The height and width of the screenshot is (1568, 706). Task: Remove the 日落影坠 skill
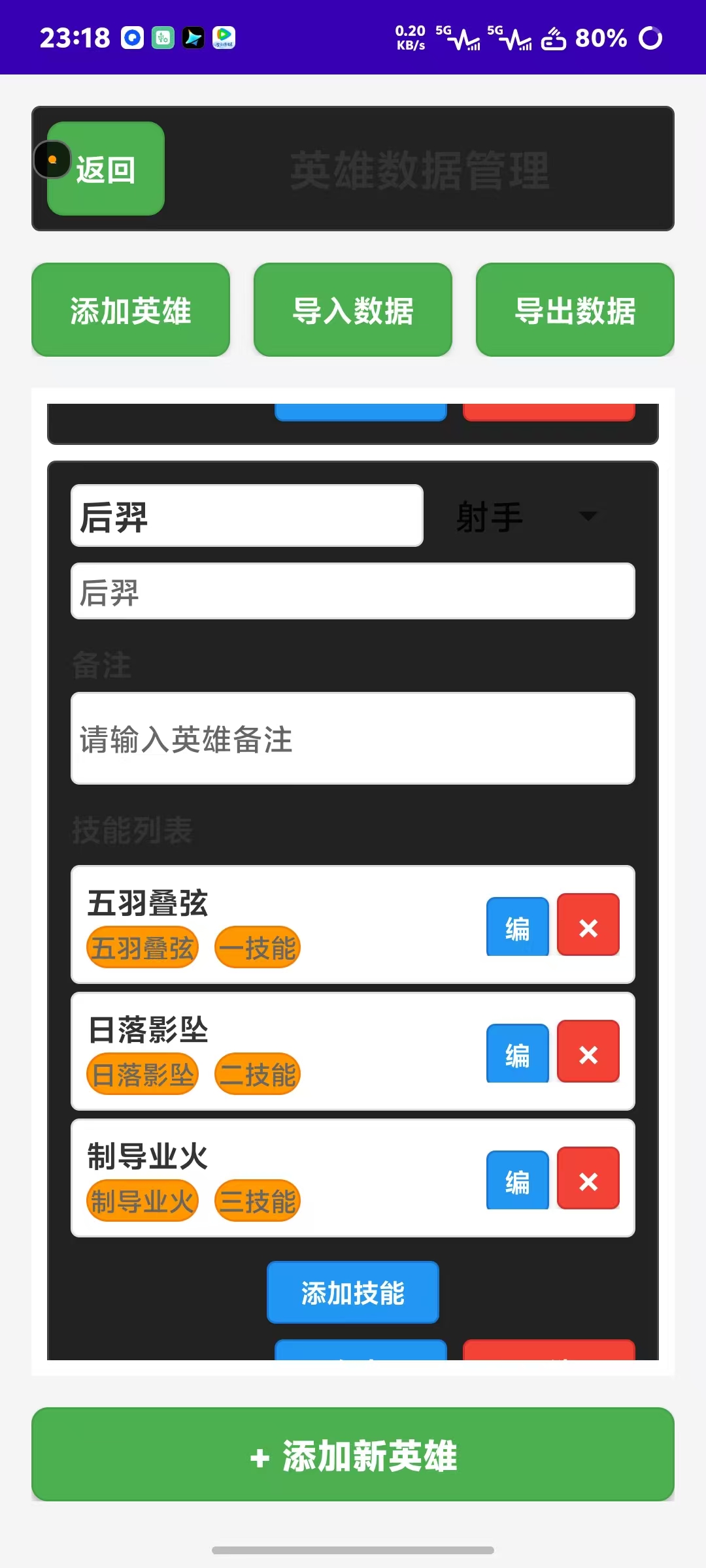point(588,1052)
